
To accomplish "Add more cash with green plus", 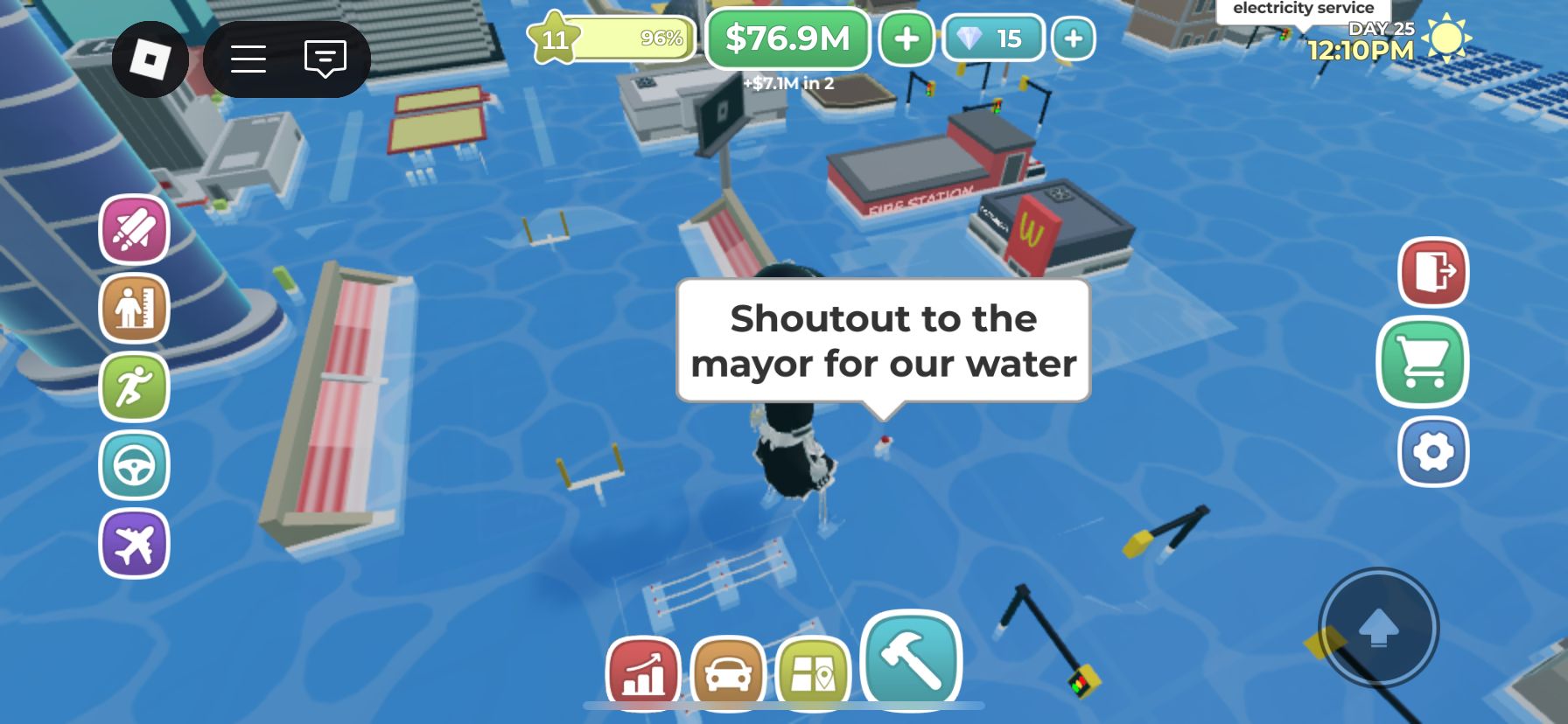I will [x=906, y=38].
